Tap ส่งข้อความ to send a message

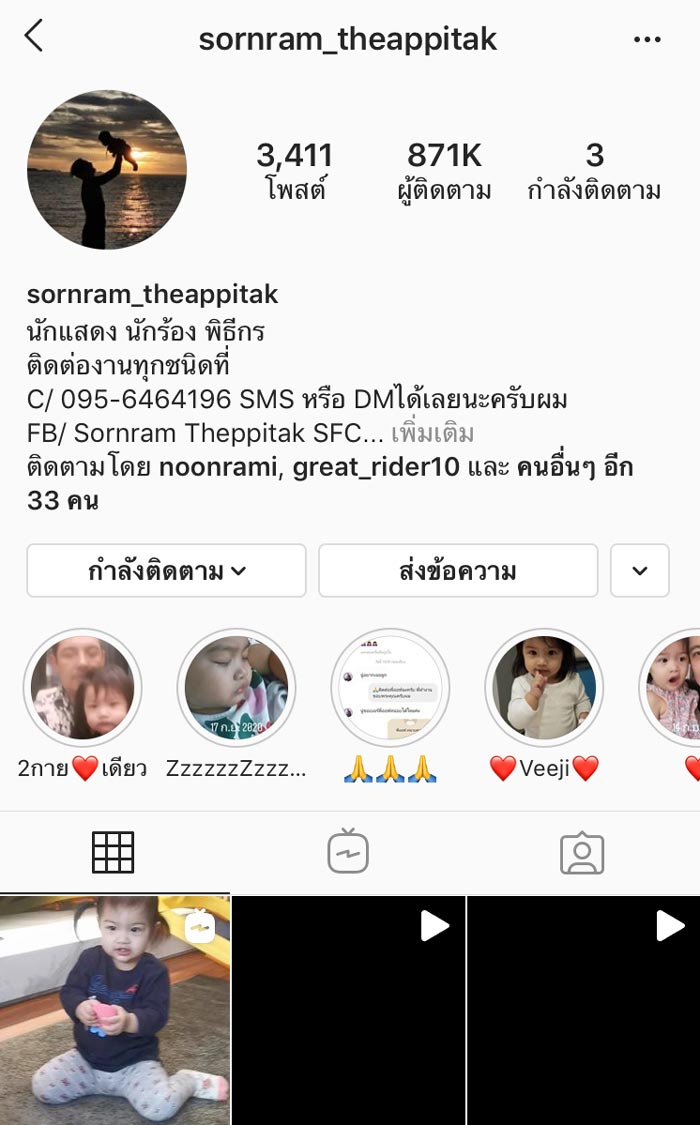(457, 571)
